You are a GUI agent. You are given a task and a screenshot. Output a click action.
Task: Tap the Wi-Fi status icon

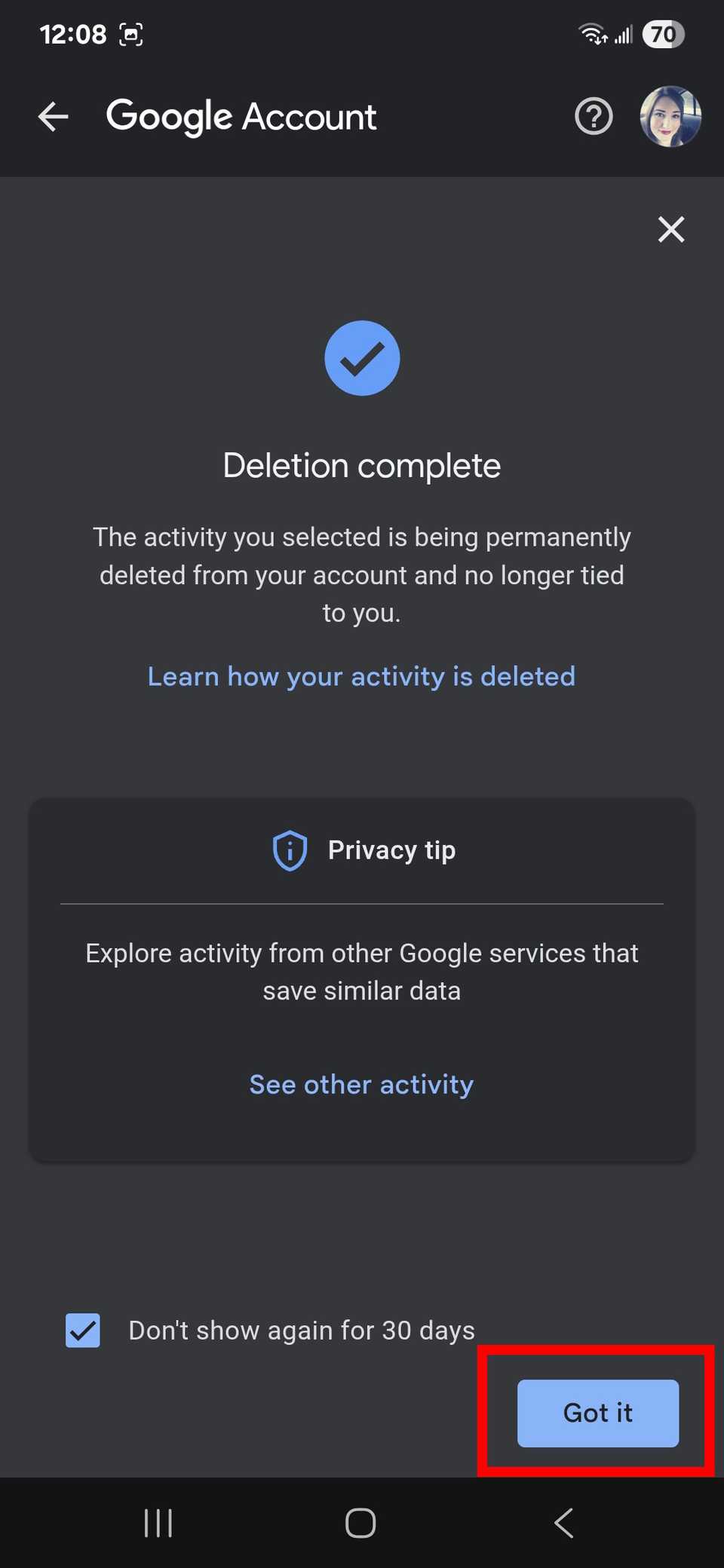pos(593,34)
